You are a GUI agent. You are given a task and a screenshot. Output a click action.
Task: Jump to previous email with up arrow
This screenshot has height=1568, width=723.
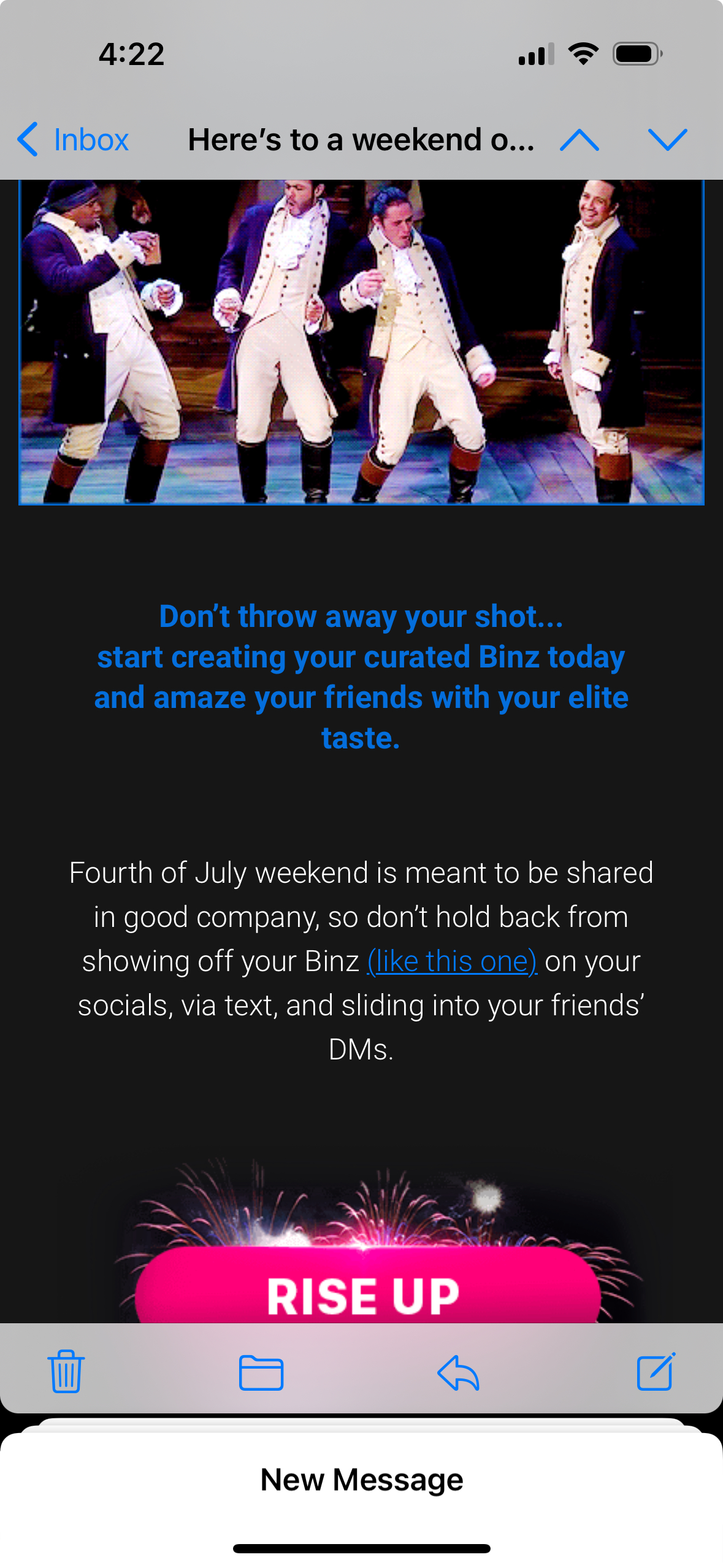(x=580, y=140)
